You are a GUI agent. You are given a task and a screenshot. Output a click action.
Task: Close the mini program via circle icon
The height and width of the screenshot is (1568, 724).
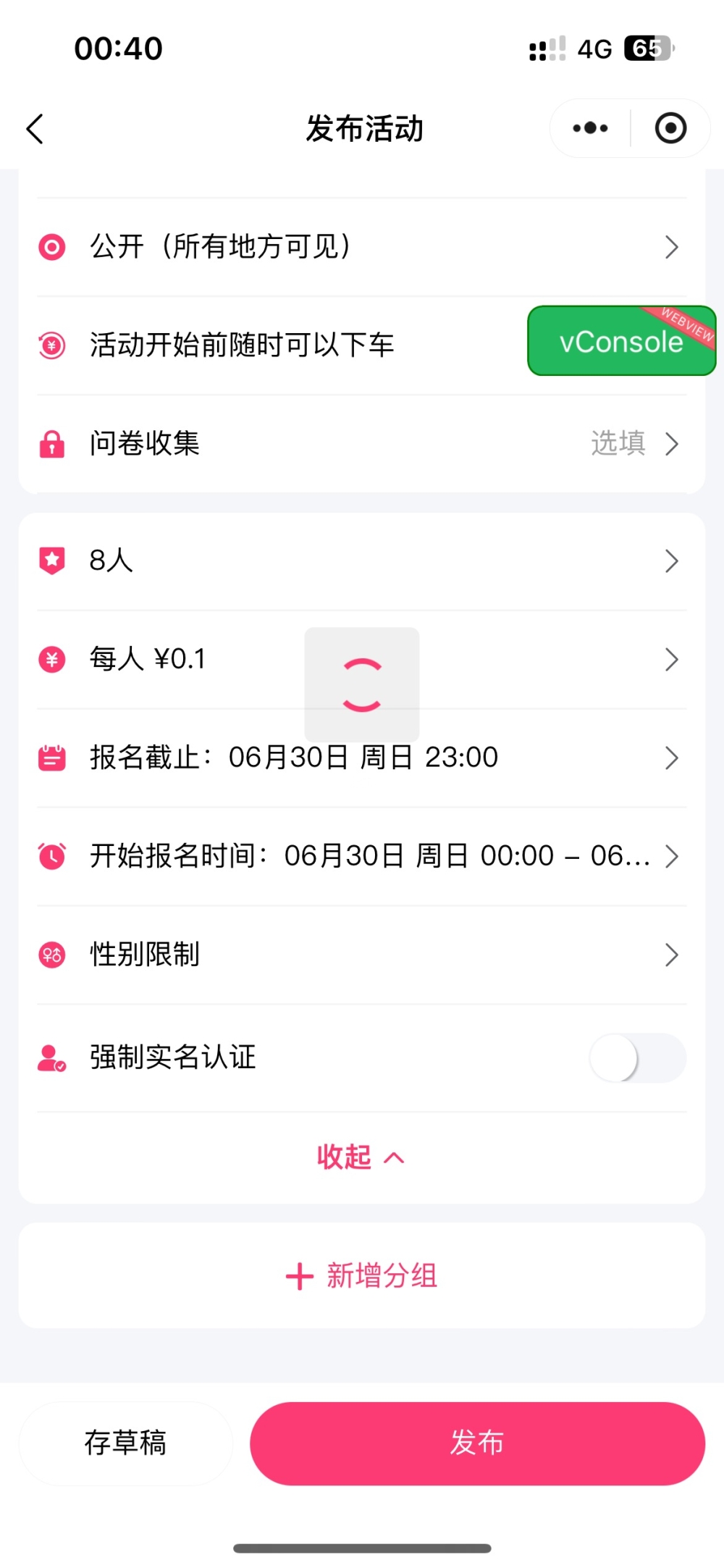670,129
